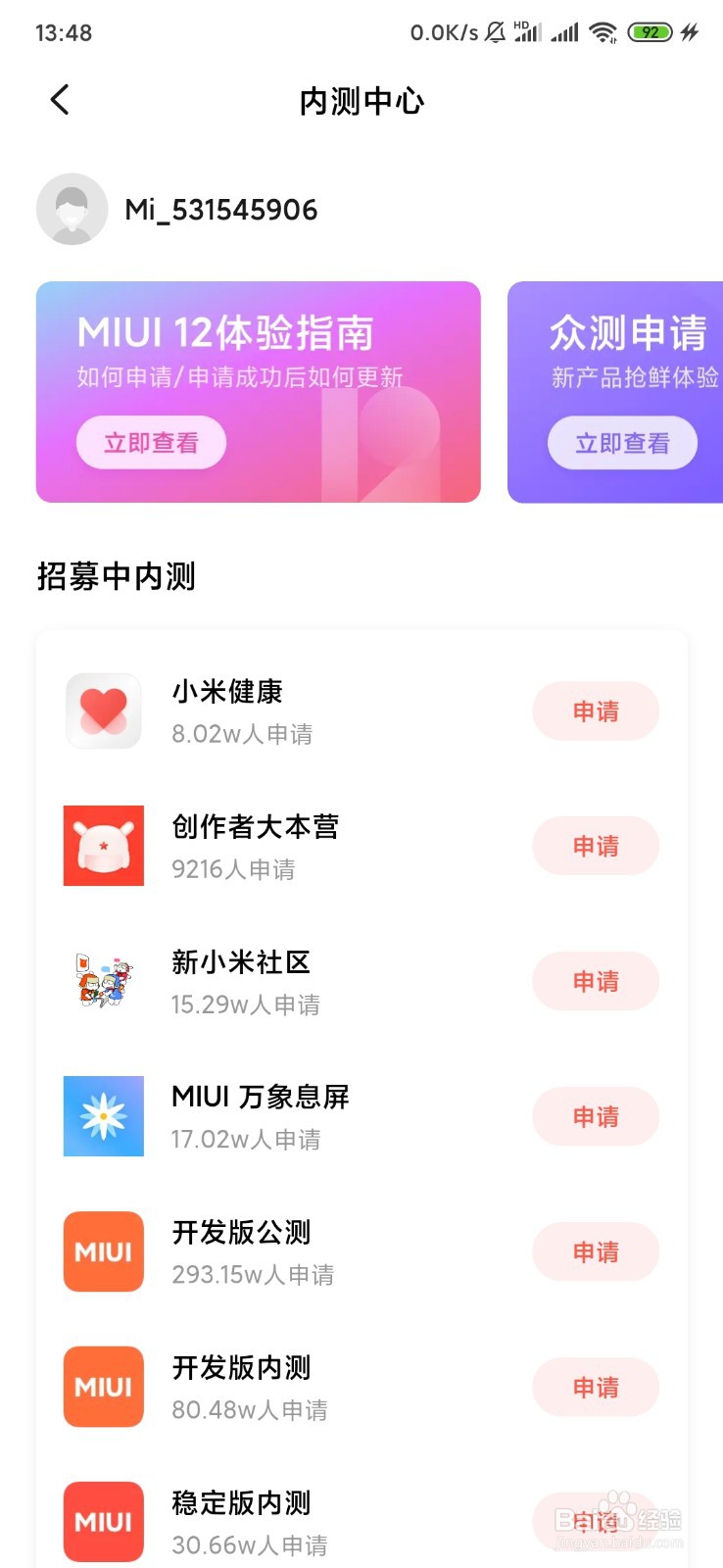The image size is (723, 1568).
Task: Tap 立即查看 on the 众测申请 card
Action: pyautogui.click(x=621, y=442)
